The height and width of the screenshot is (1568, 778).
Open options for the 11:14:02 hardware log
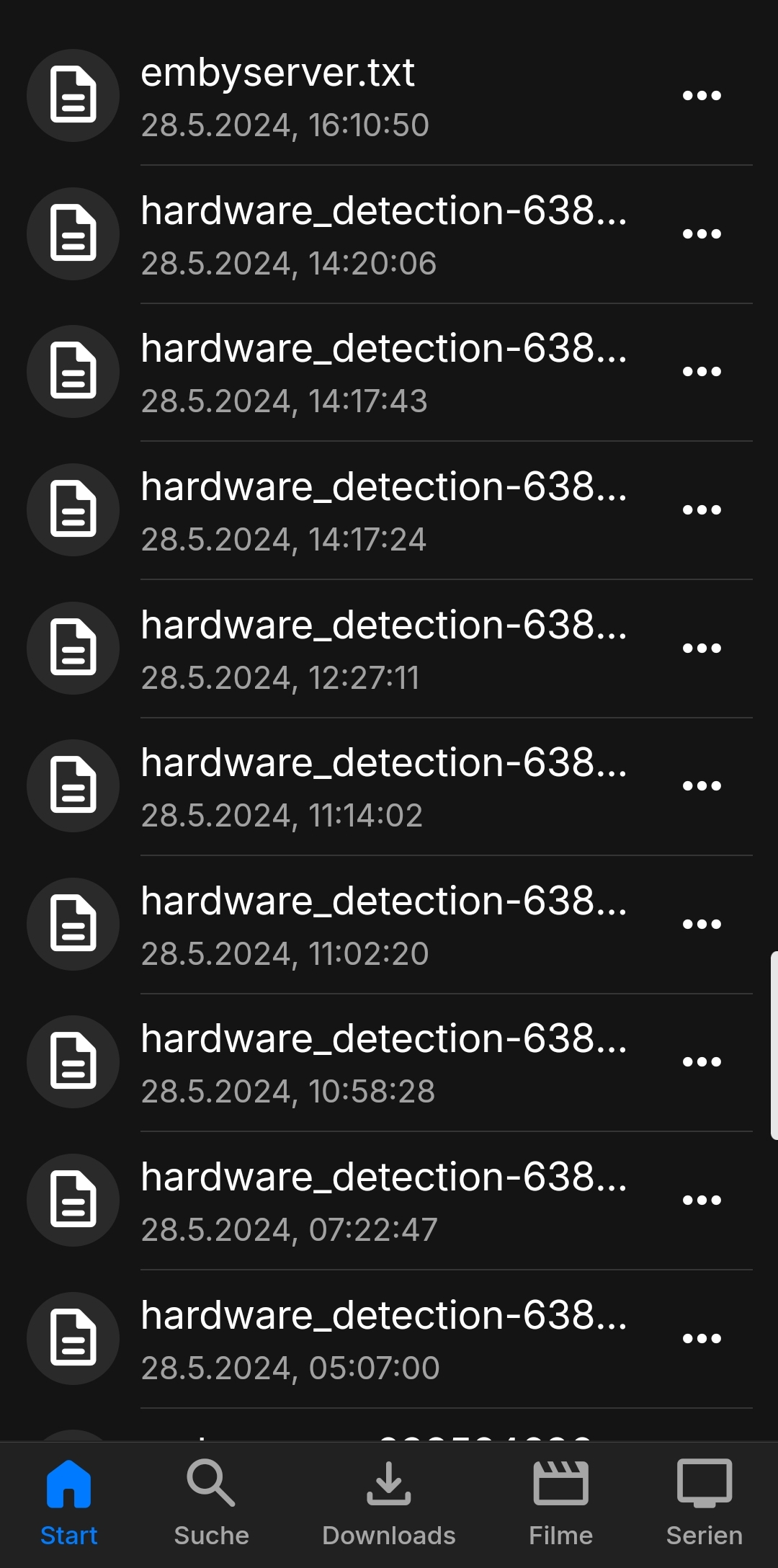click(x=702, y=786)
